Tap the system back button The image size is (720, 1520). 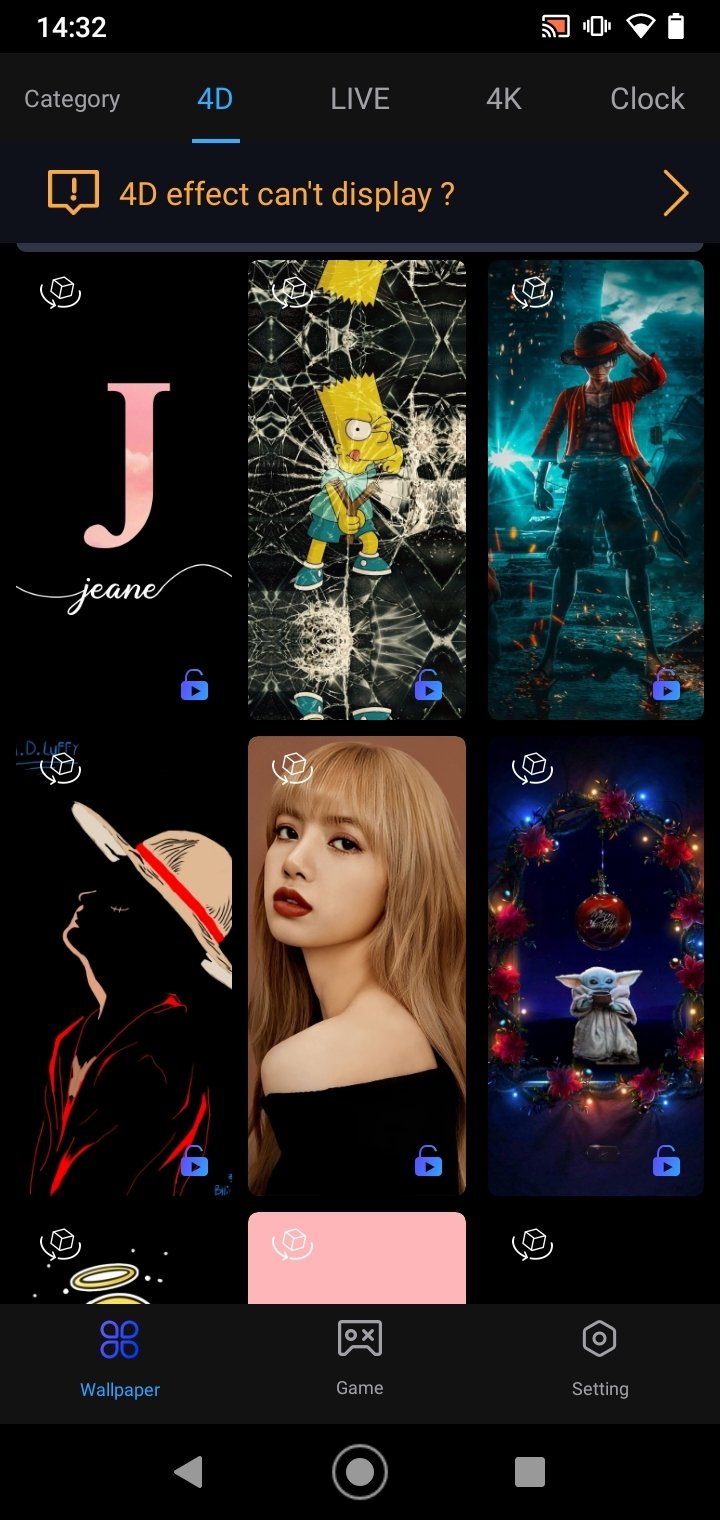click(188, 1472)
